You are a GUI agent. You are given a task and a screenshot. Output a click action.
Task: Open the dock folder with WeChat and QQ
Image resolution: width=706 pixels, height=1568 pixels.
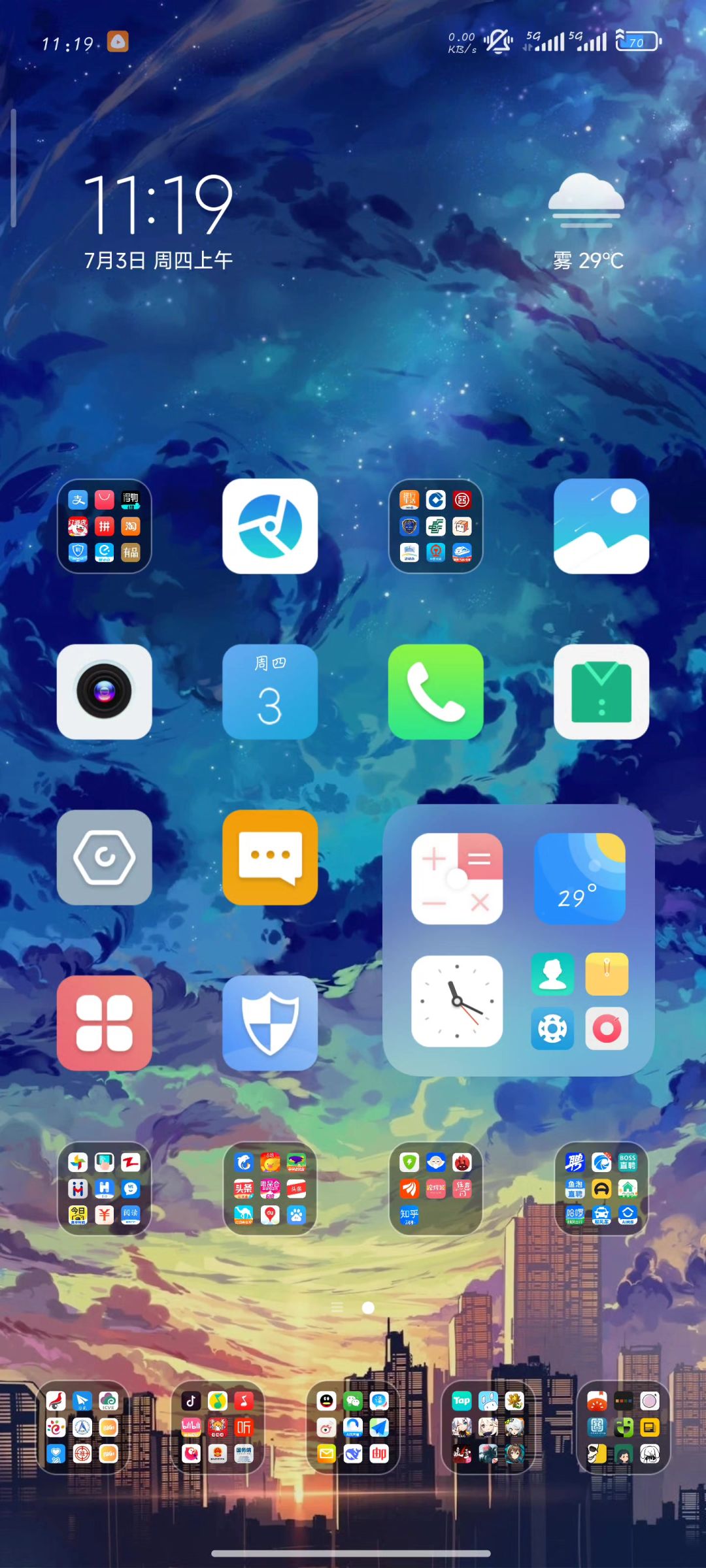tap(353, 1427)
